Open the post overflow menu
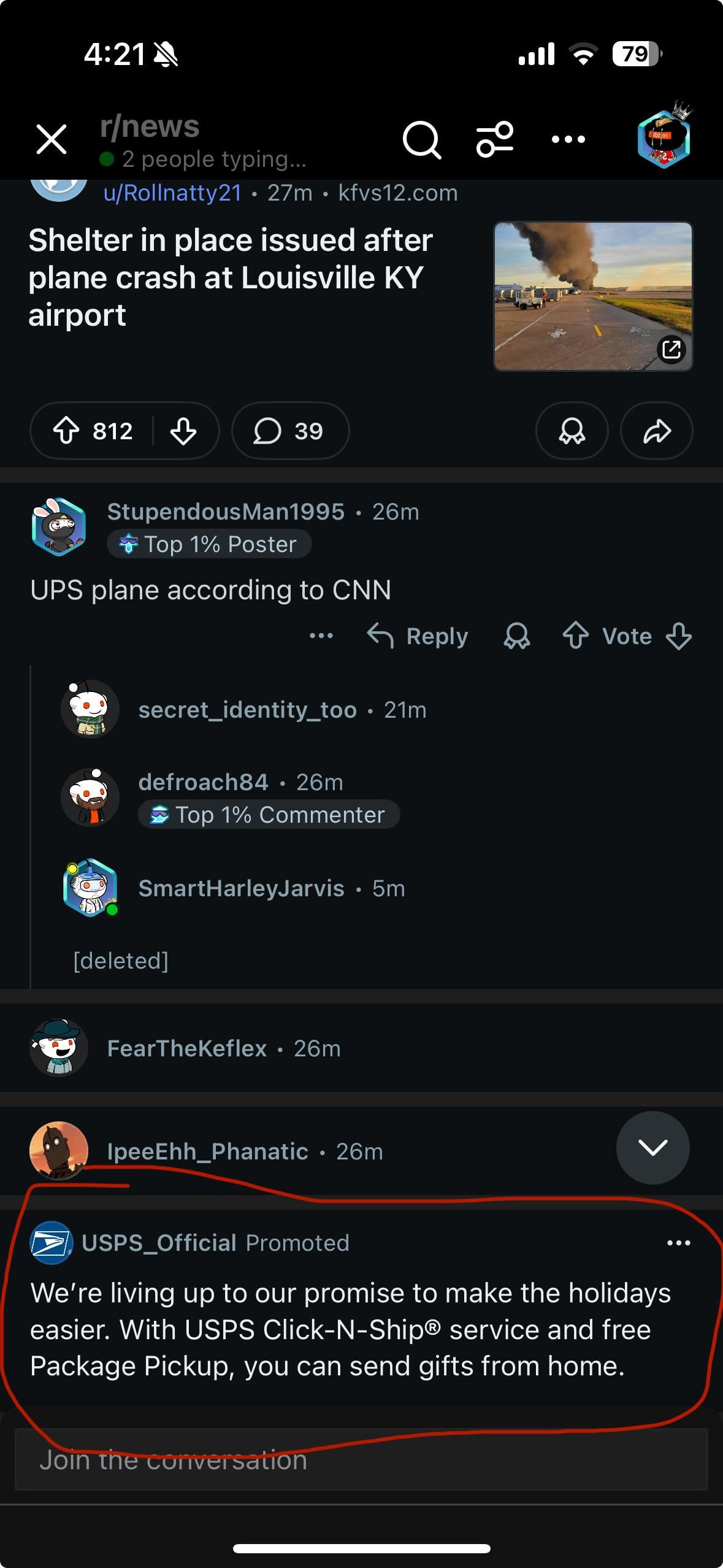The height and width of the screenshot is (1568, 723). (568, 139)
